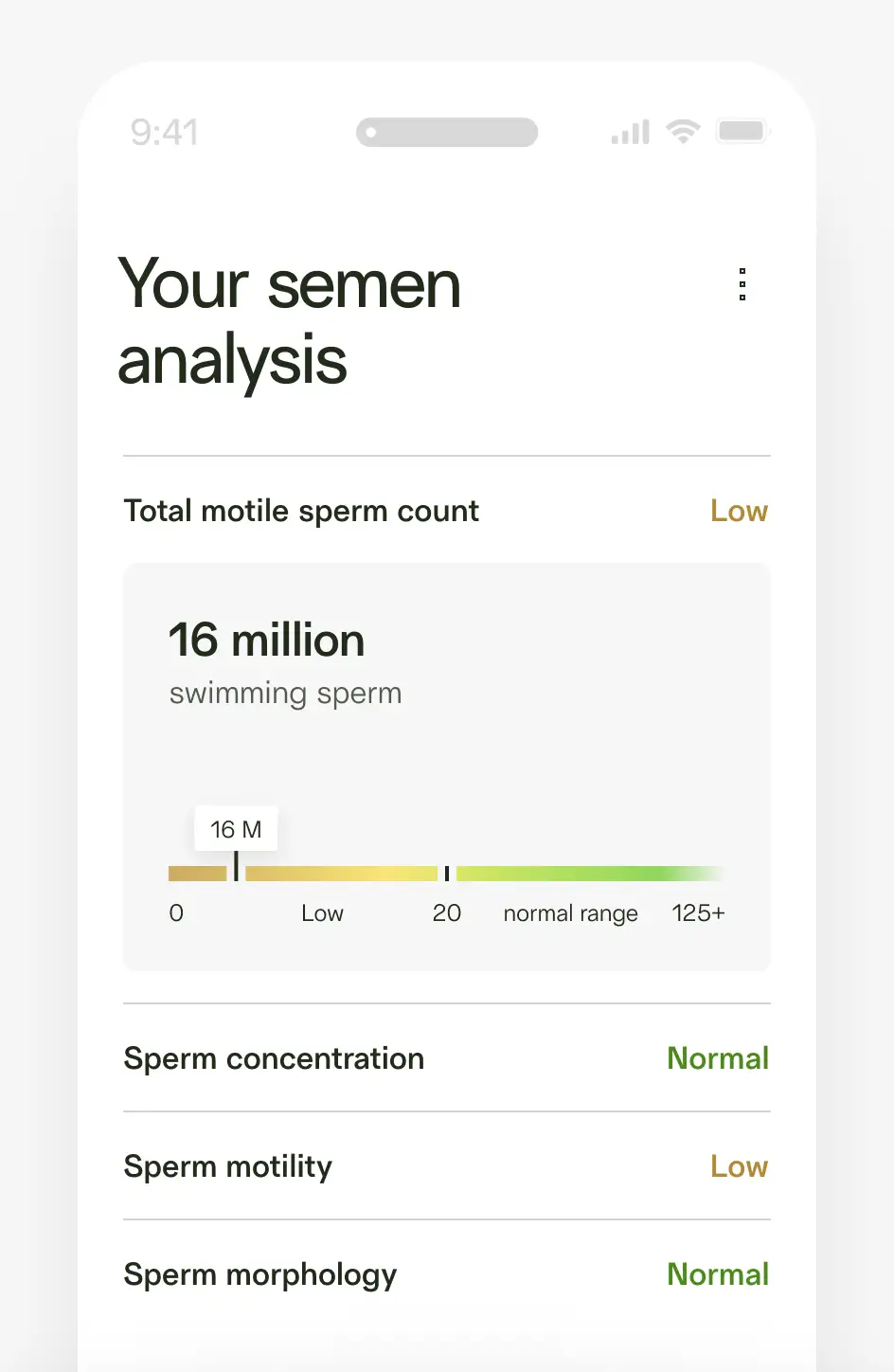Viewport: 894px width, 1372px height.
Task: Select the Sperm concentration row
Action: point(274,1058)
